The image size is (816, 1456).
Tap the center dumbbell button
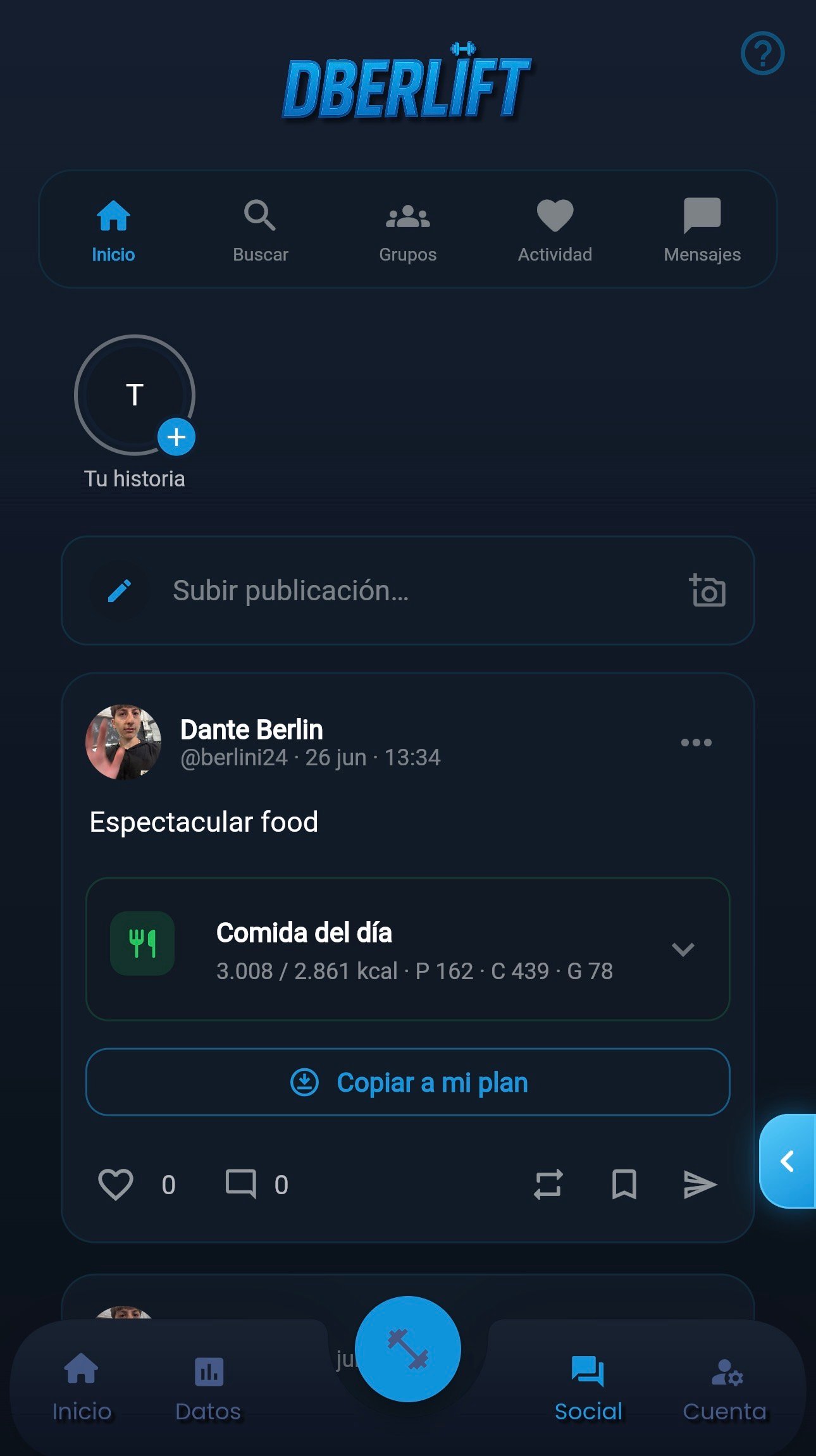pyautogui.click(x=408, y=1349)
